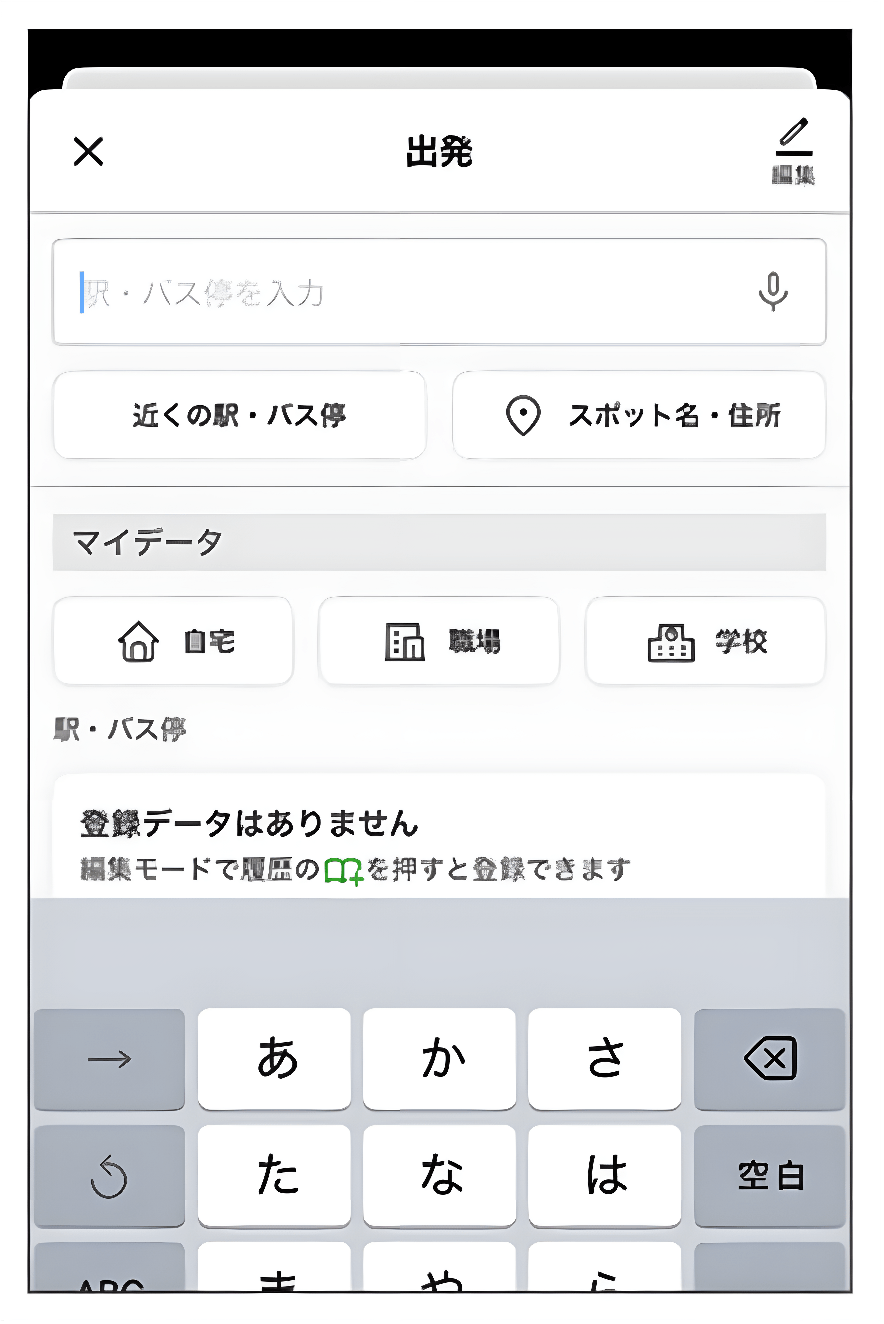Close the 出発 departure sheet
The image size is (884, 1324).
(89, 152)
